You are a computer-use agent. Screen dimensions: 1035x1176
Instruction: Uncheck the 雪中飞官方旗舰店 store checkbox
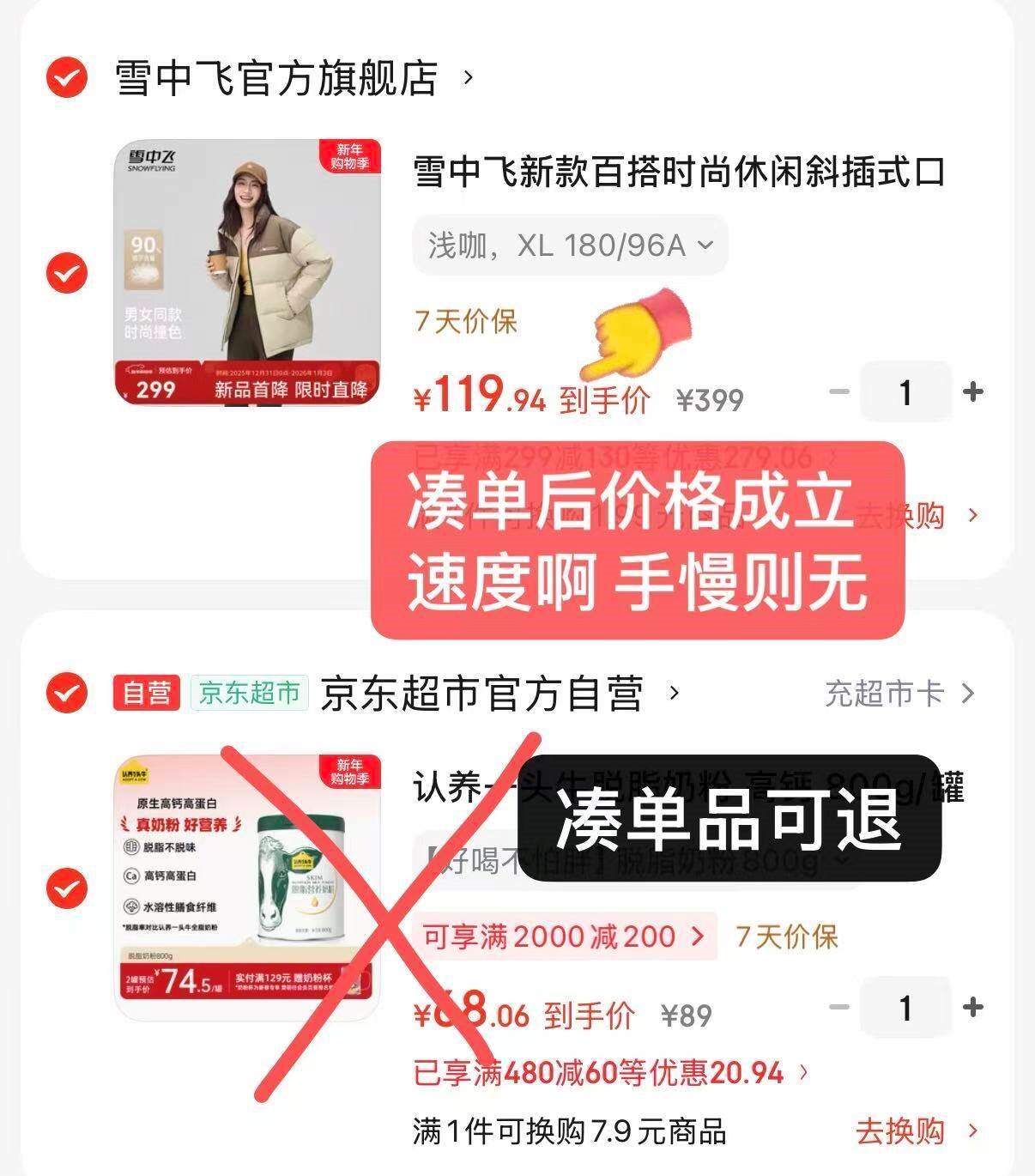point(66,78)
